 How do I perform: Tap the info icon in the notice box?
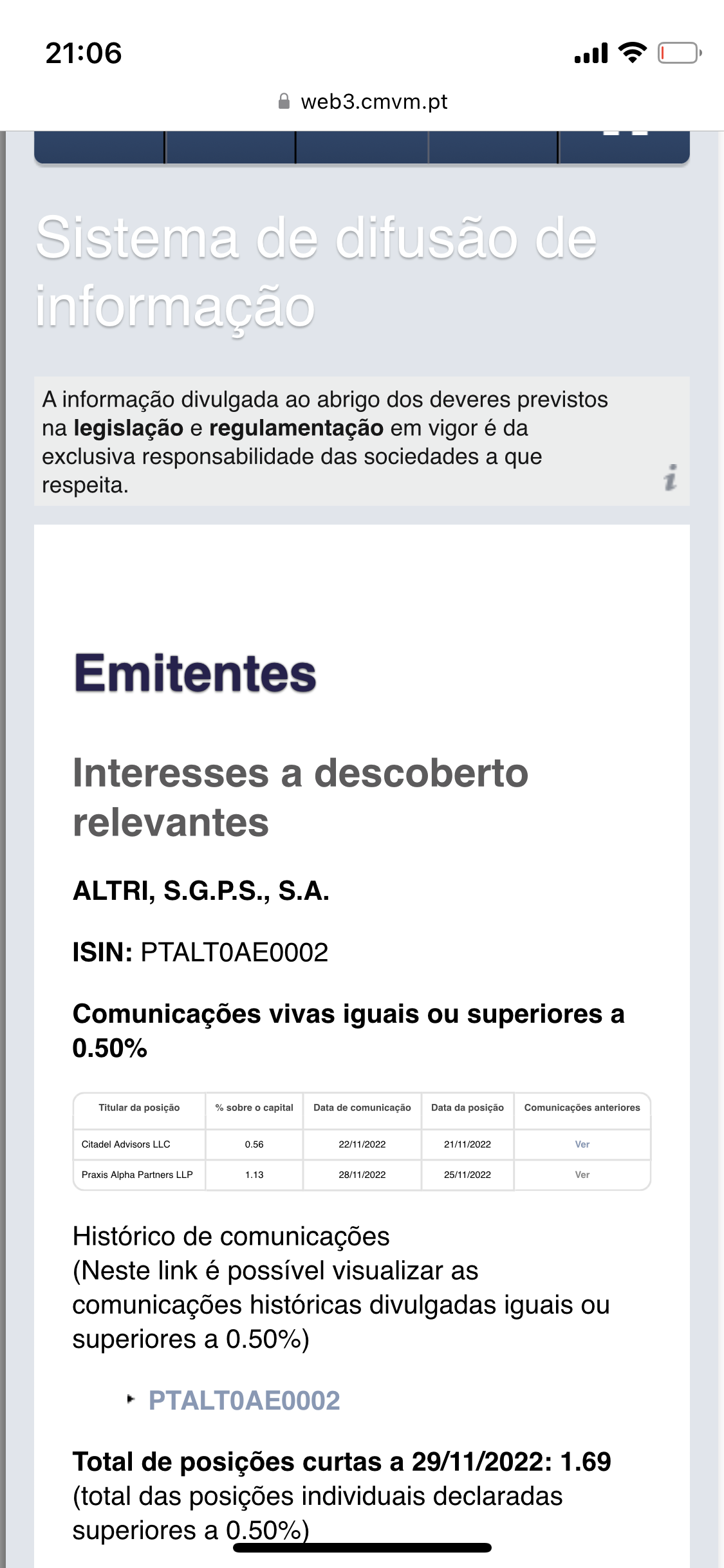[670, 478]
